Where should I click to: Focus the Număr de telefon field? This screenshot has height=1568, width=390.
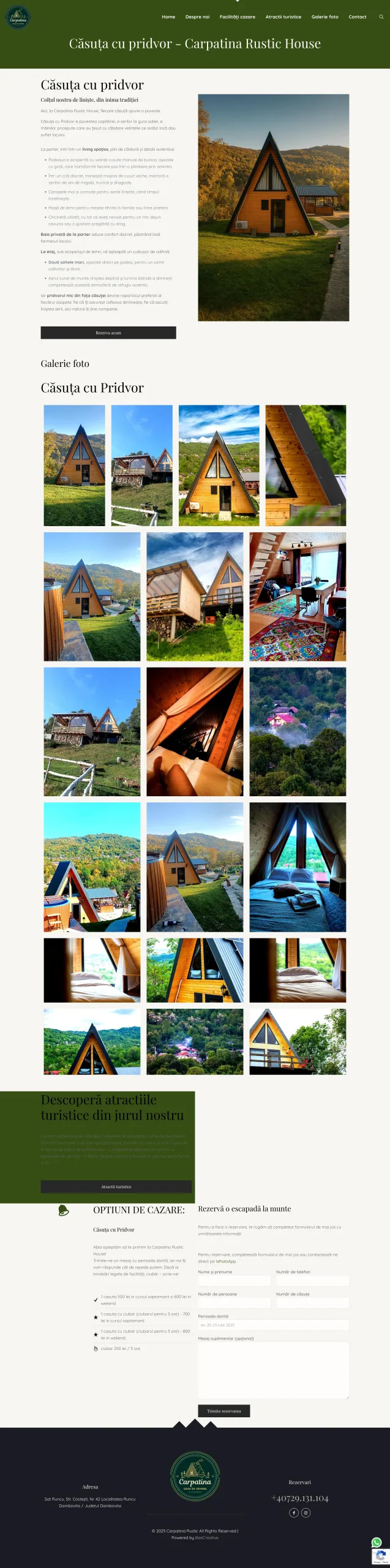coord(312,1281)
